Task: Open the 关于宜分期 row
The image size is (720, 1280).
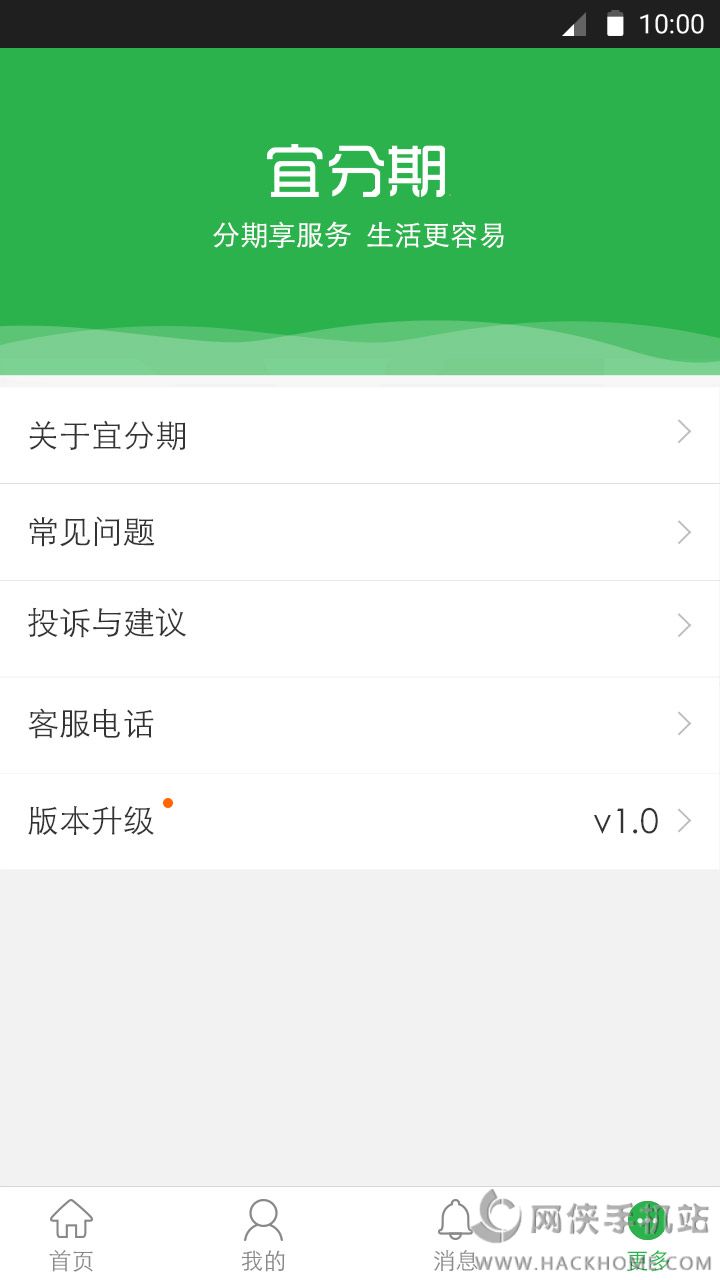Action: point(360,435)
